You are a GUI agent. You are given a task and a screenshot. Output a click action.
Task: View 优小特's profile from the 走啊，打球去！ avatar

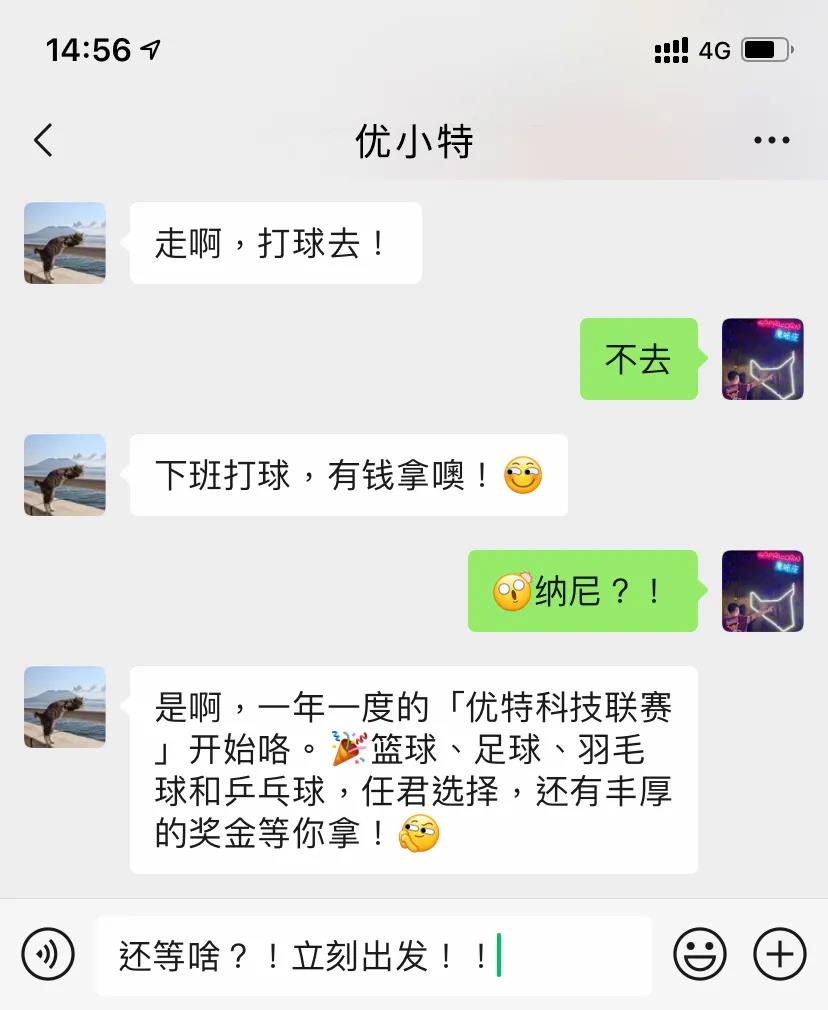65,243
